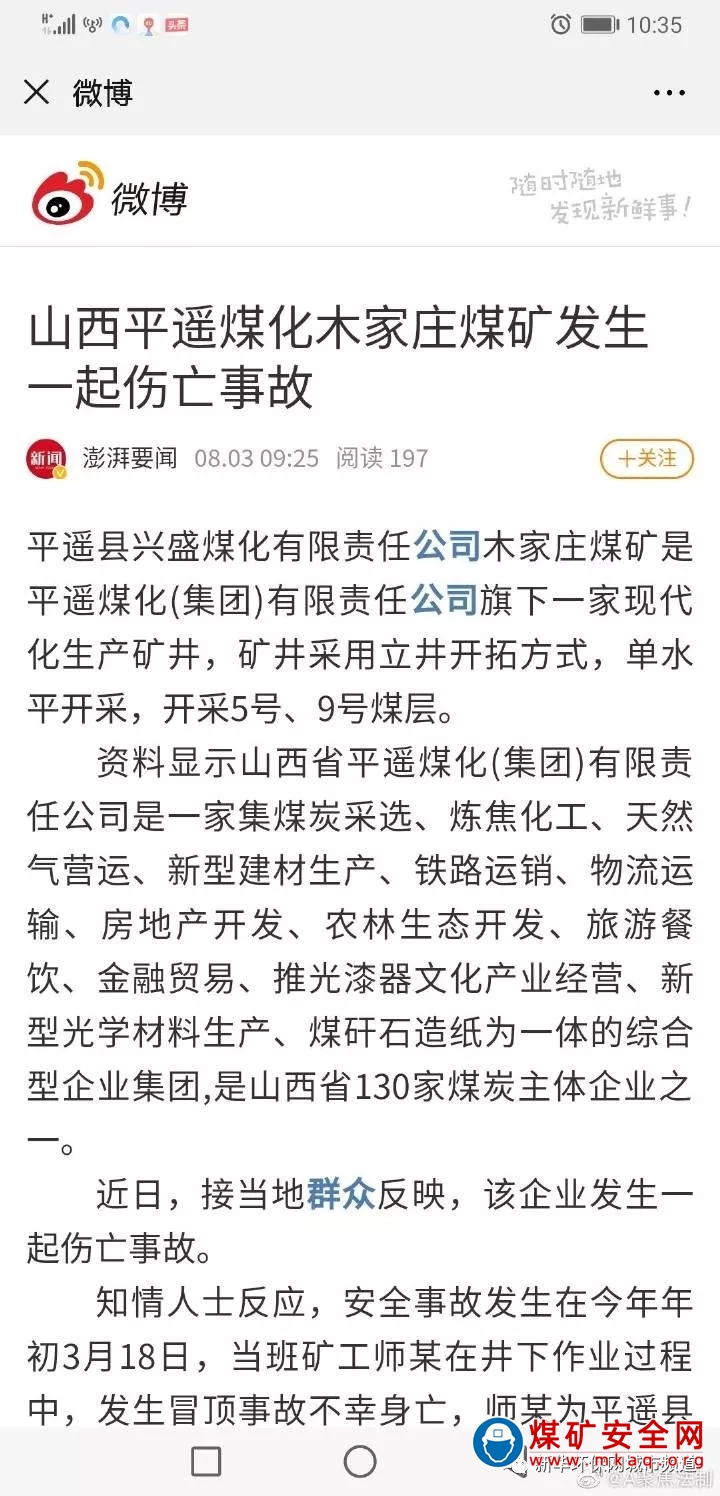
Task: Open the three-dot overflow menu
Action: (x=669, y=93)
